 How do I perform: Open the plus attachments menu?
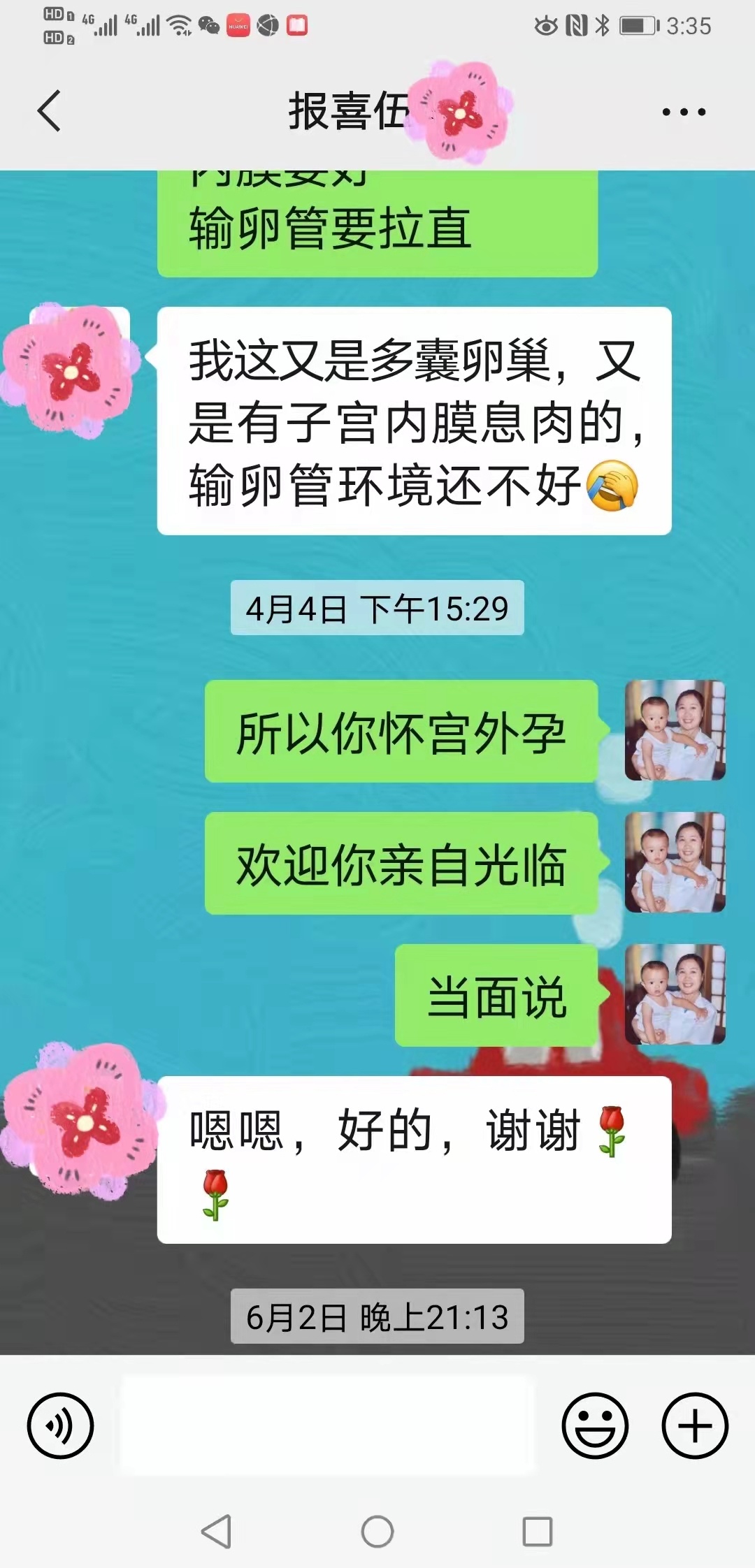coord(695,1425)
